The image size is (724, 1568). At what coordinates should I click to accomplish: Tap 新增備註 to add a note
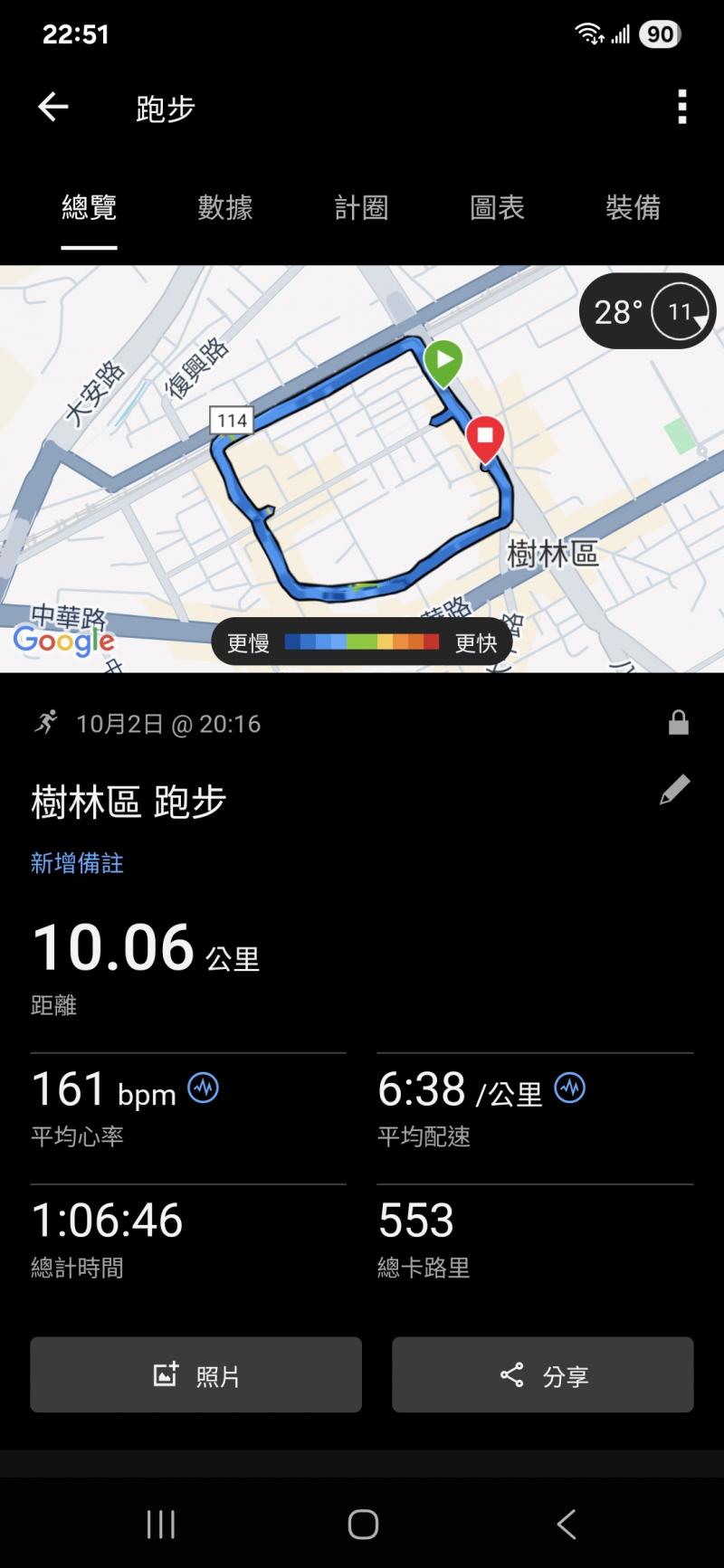point(77,863)
